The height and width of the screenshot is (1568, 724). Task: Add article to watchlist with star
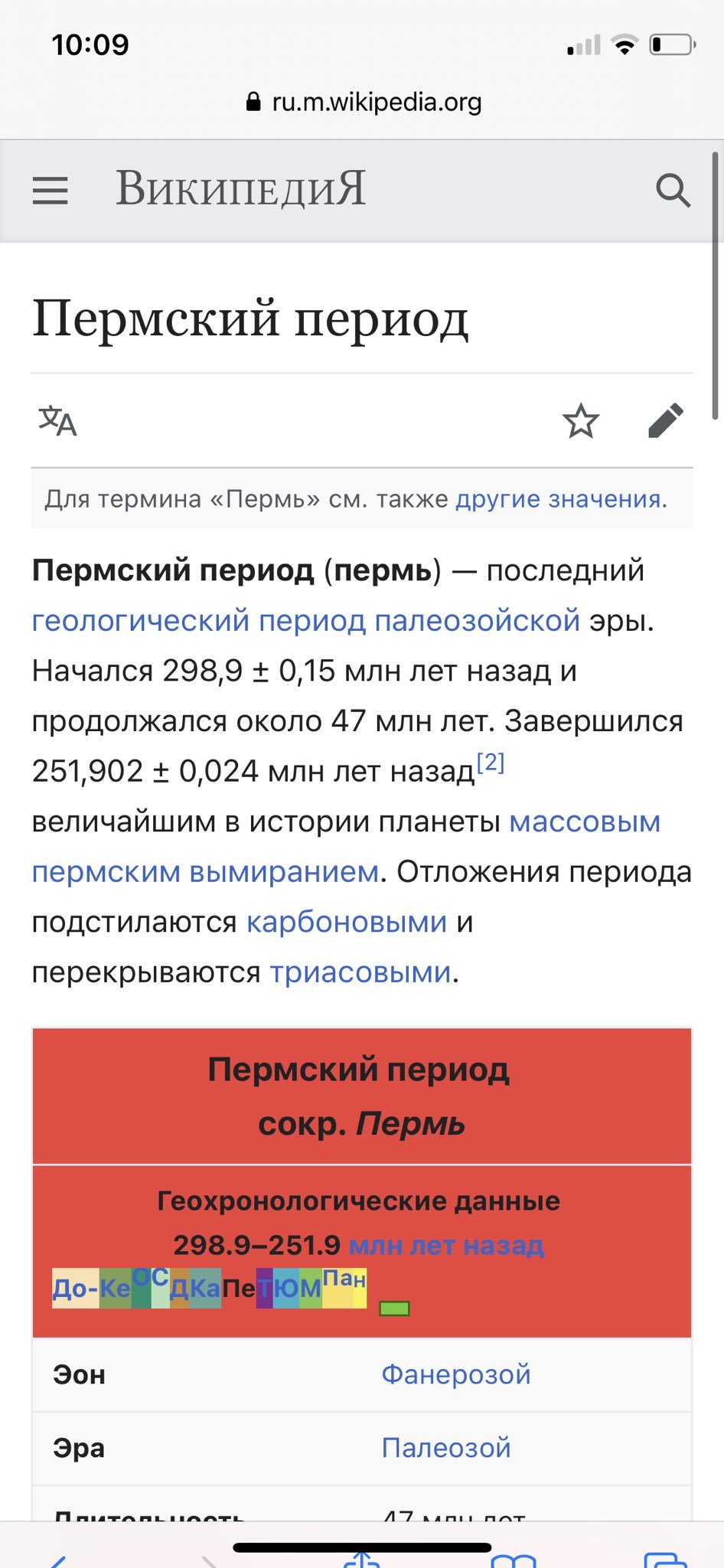581,421
